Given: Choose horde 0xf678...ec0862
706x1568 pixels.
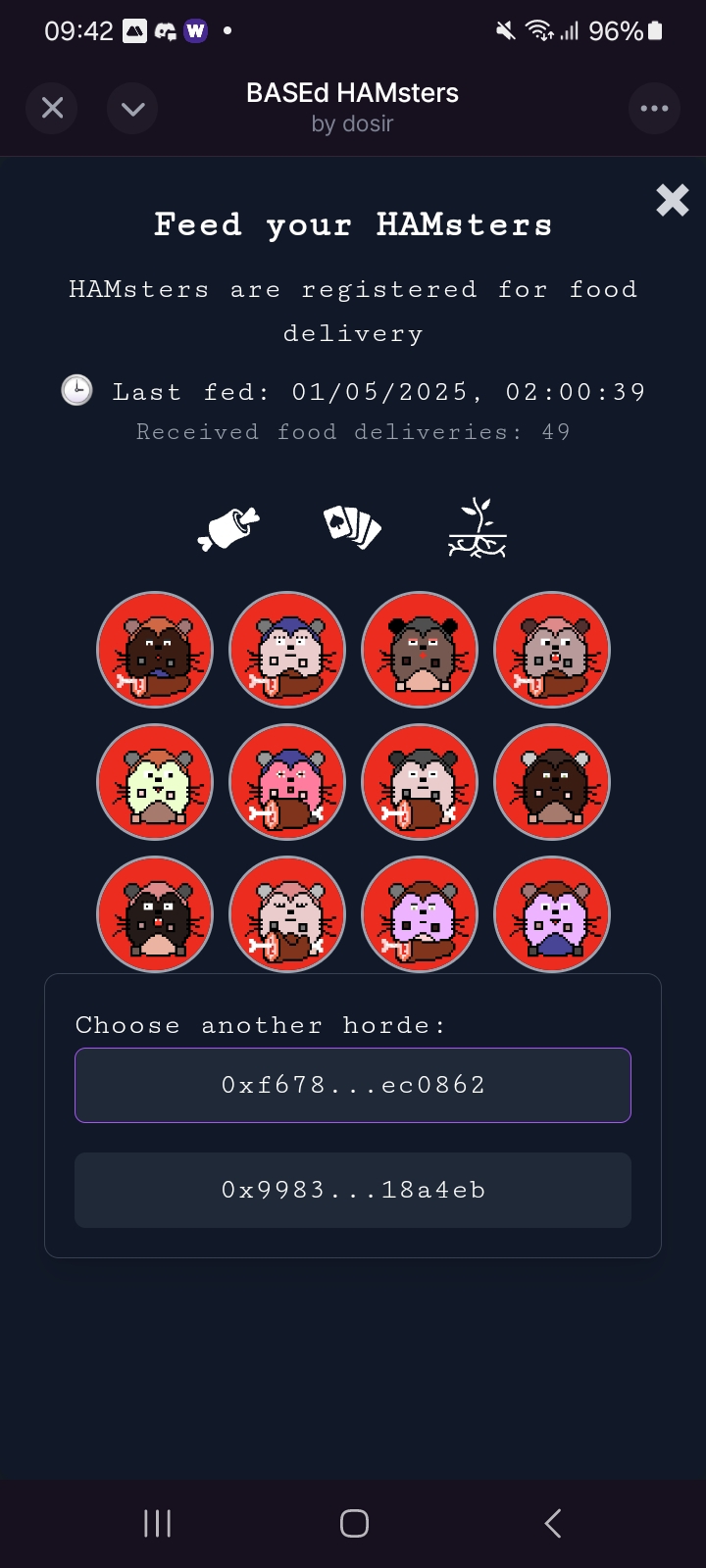Looking at the screenshot, I should (353, 1085).
